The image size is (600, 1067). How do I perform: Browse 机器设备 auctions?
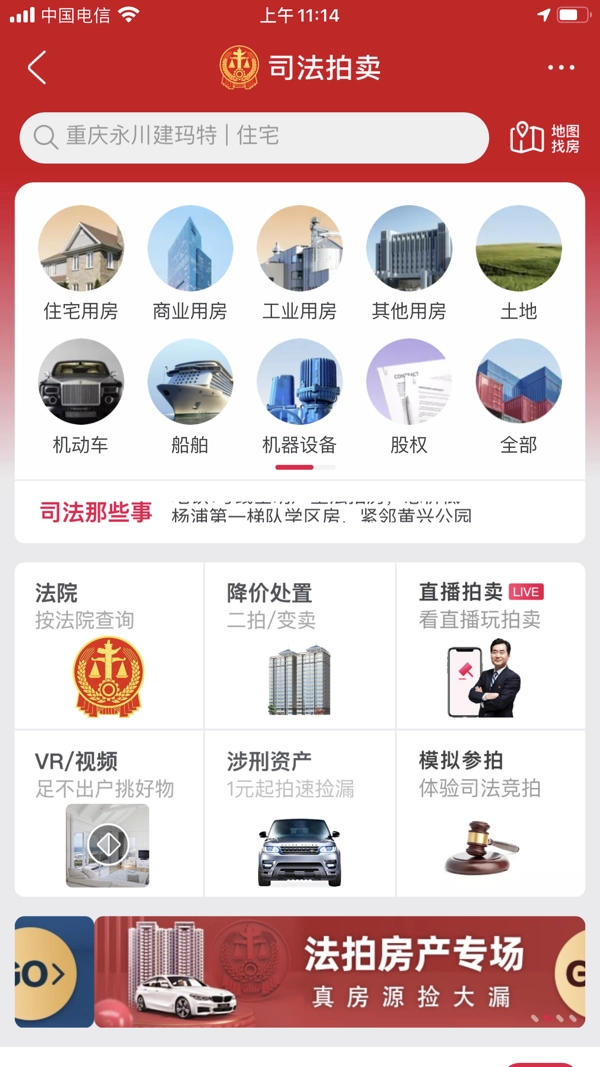point(299,396)
